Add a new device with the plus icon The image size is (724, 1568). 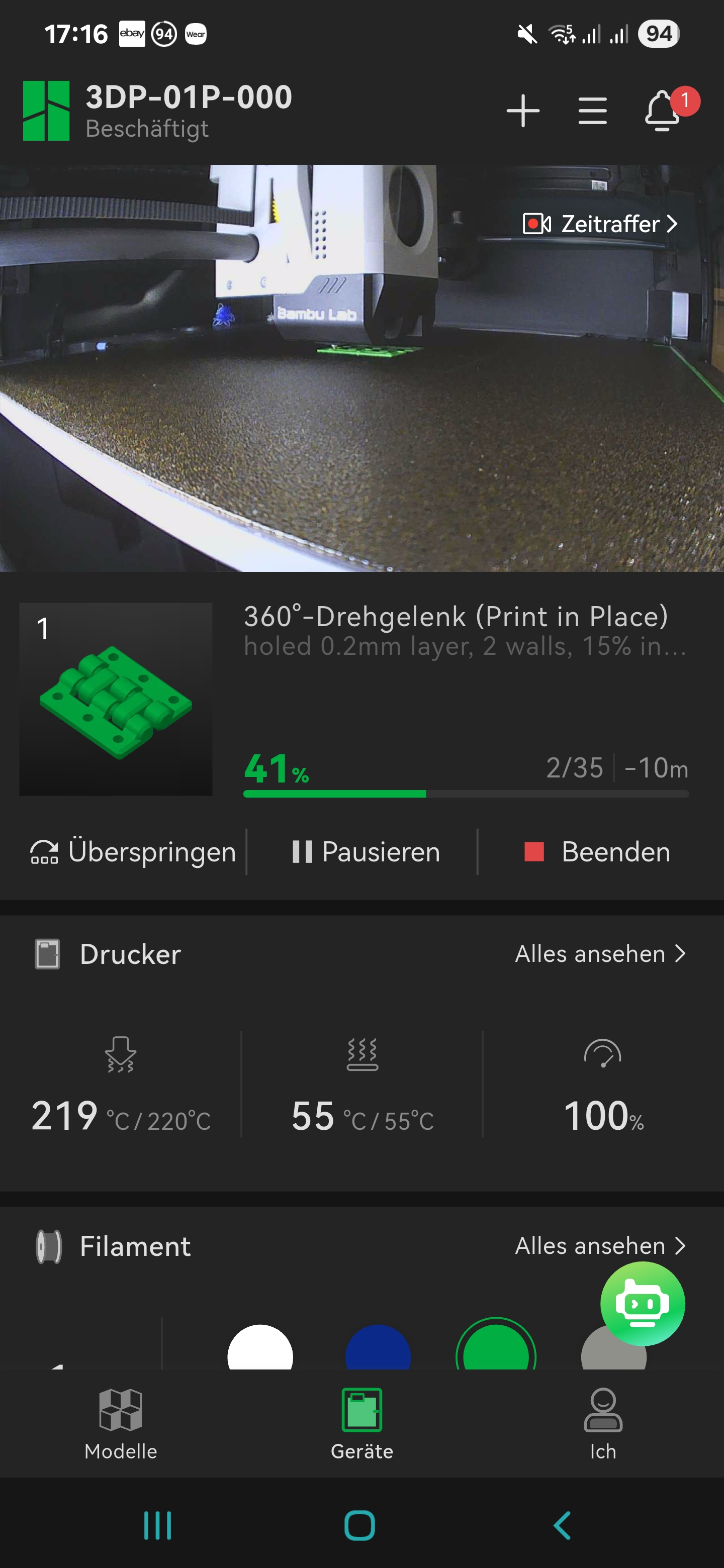[522, 111]
